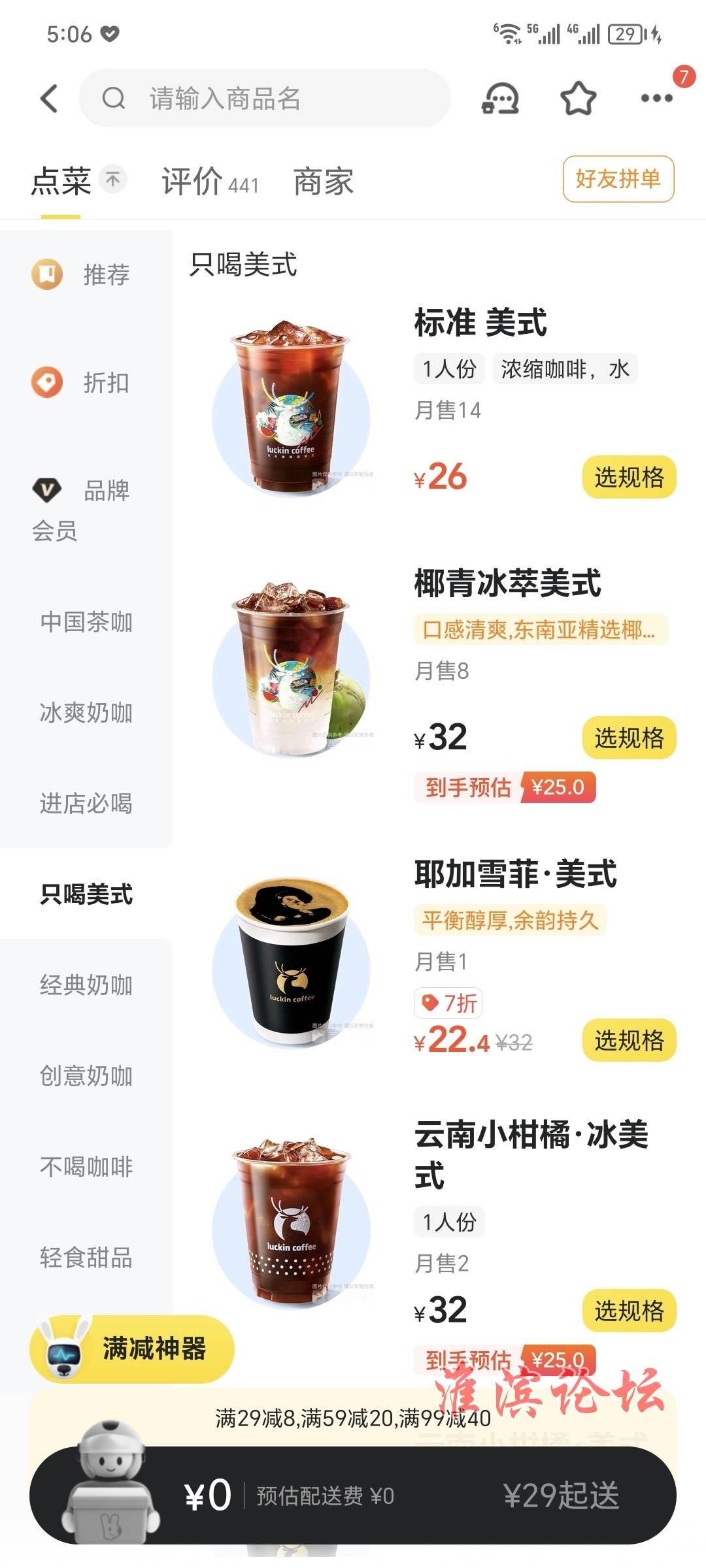Tap the 请输入商品名 search box
The width and height of the screenshot is (706, 1568).
(x=265, y=99)
